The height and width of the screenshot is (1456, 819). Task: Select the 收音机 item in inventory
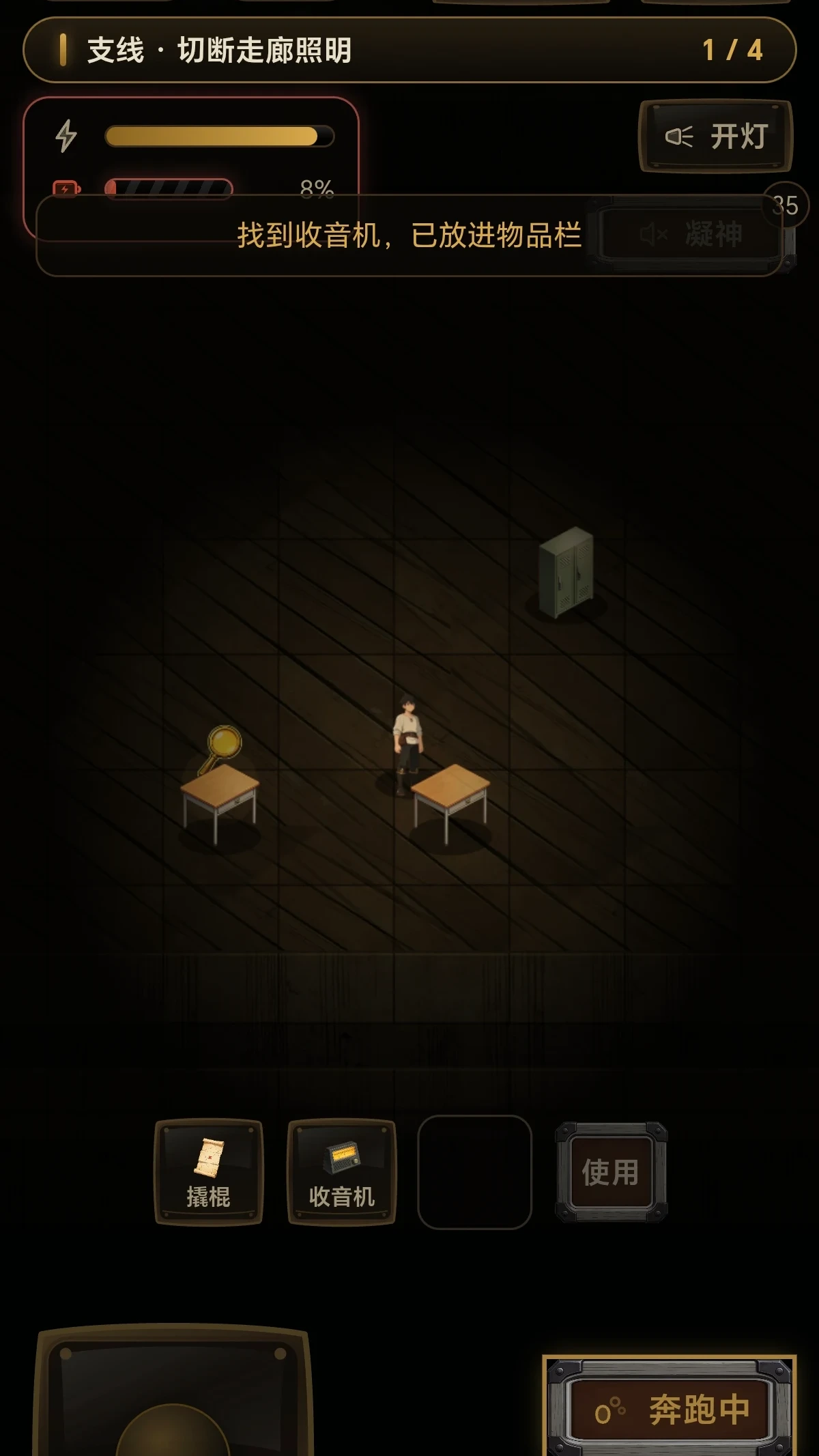click(x=341, y=1172)
